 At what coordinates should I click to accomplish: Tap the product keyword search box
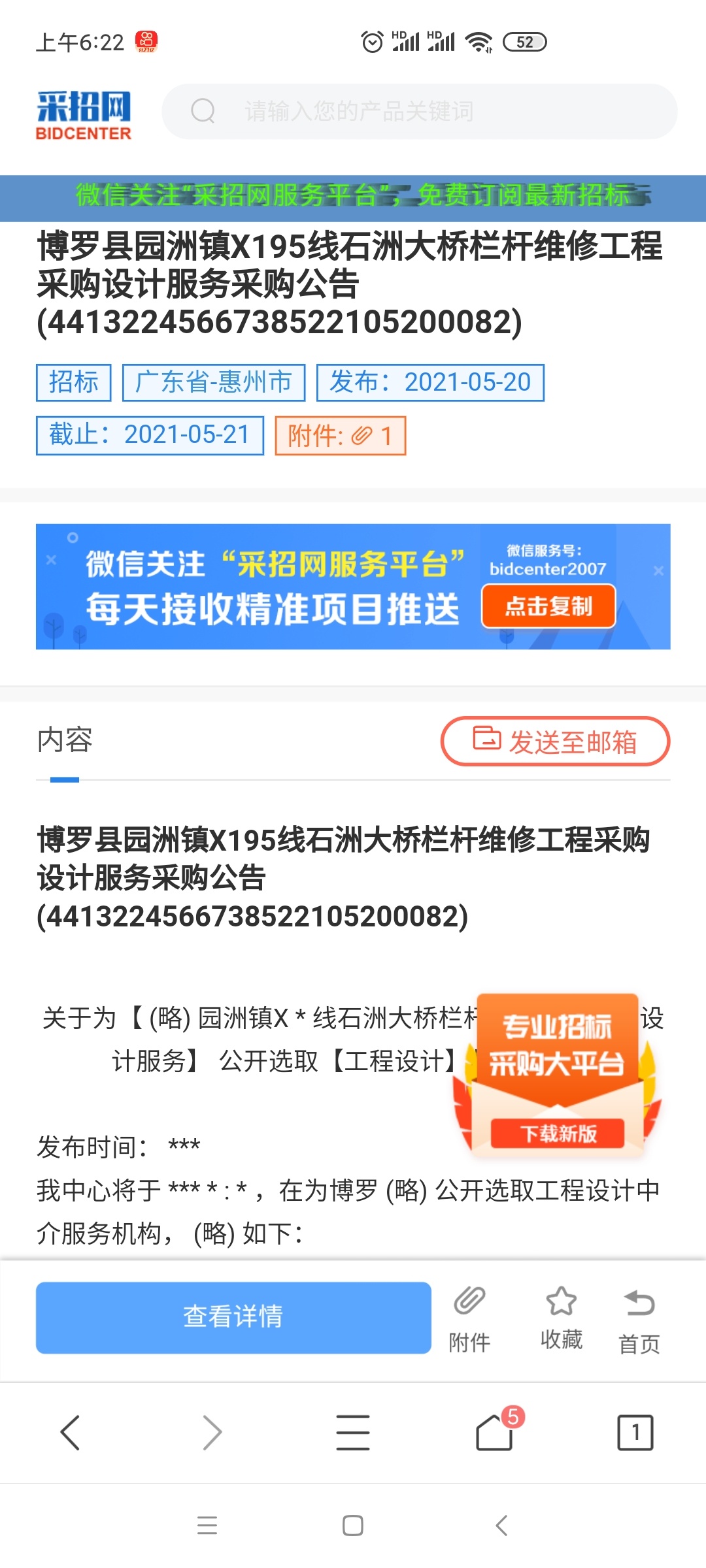pyautogui.click(x=418, y=111)
